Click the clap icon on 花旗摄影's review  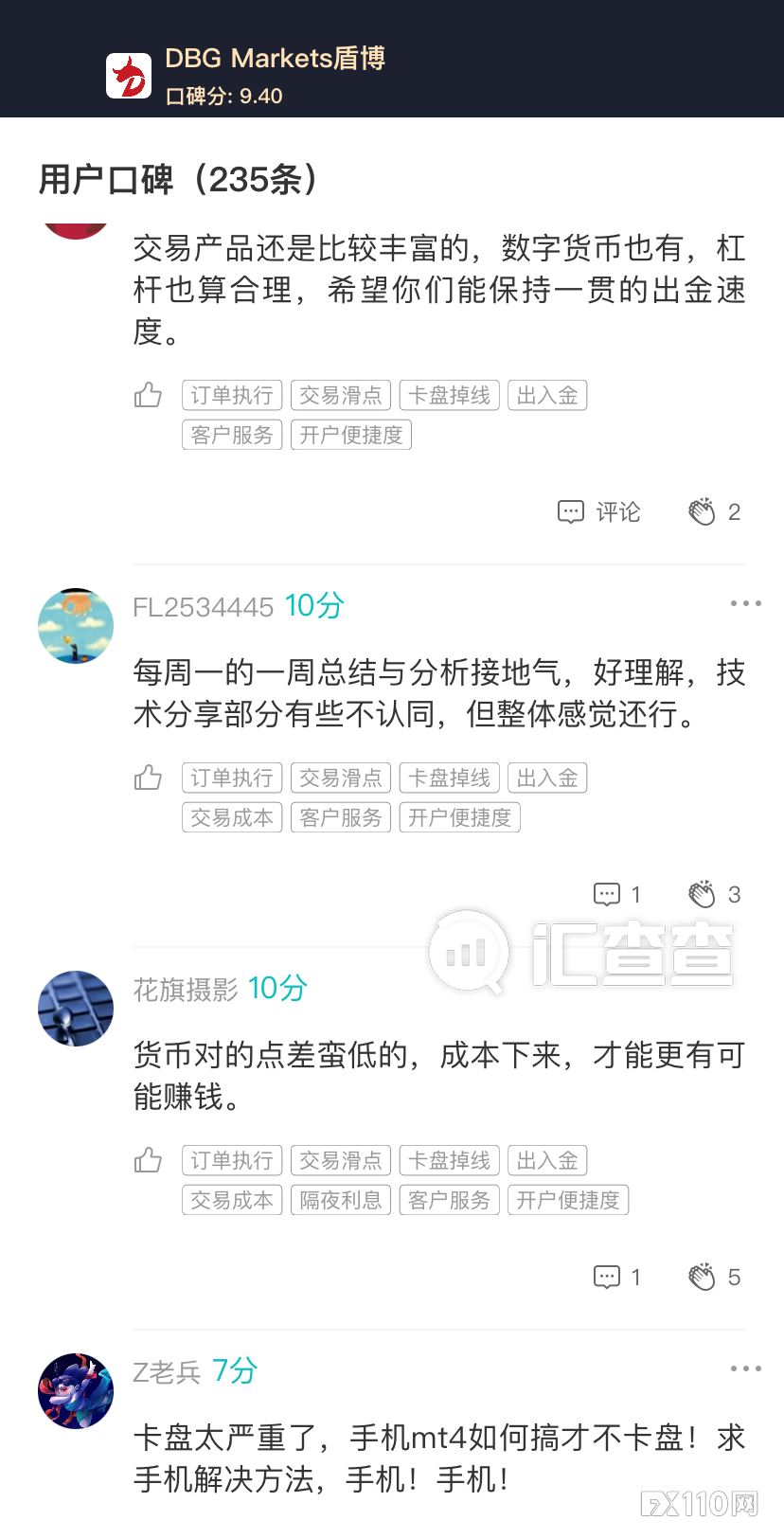[702, 1276]
